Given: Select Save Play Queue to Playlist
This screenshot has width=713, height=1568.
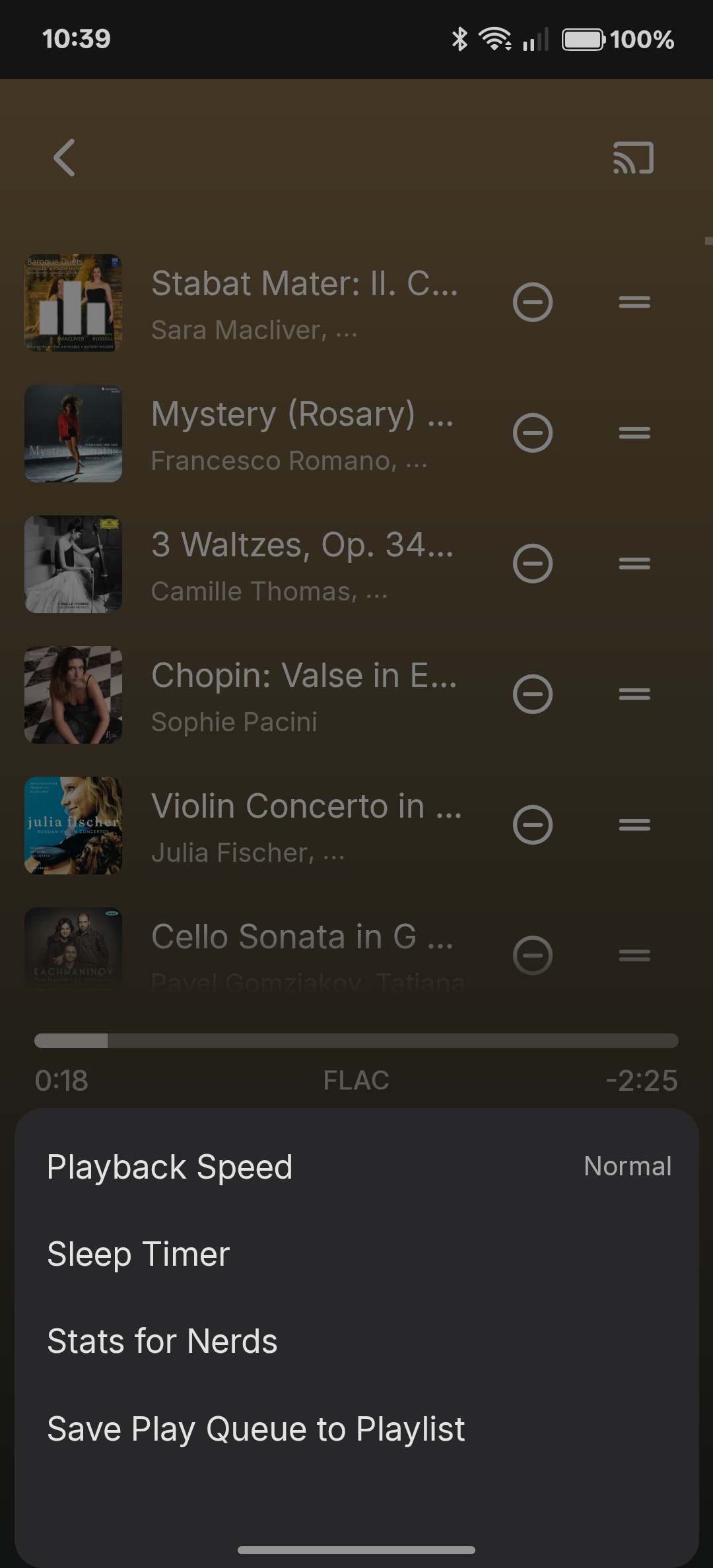Looking at the screenshot, I should tap(356, 1429).
